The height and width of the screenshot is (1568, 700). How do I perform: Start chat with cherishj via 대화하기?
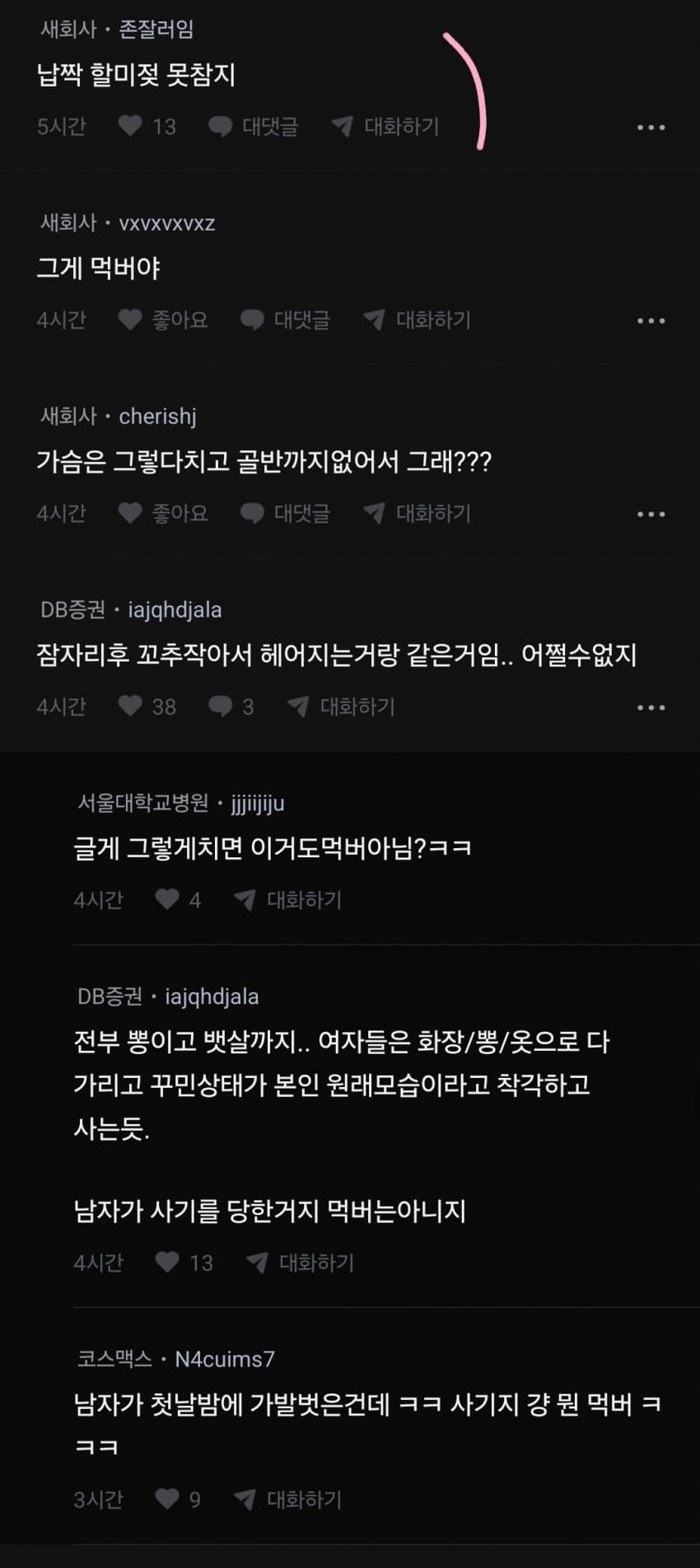418,513
